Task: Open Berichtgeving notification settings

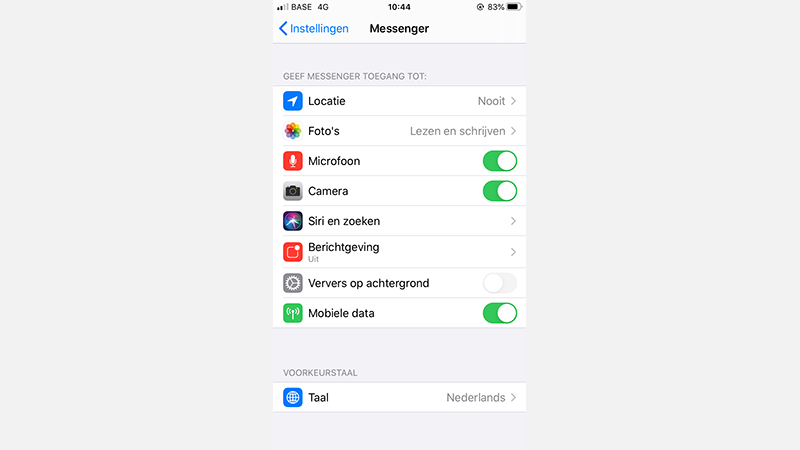Action: tap(399, 252)
